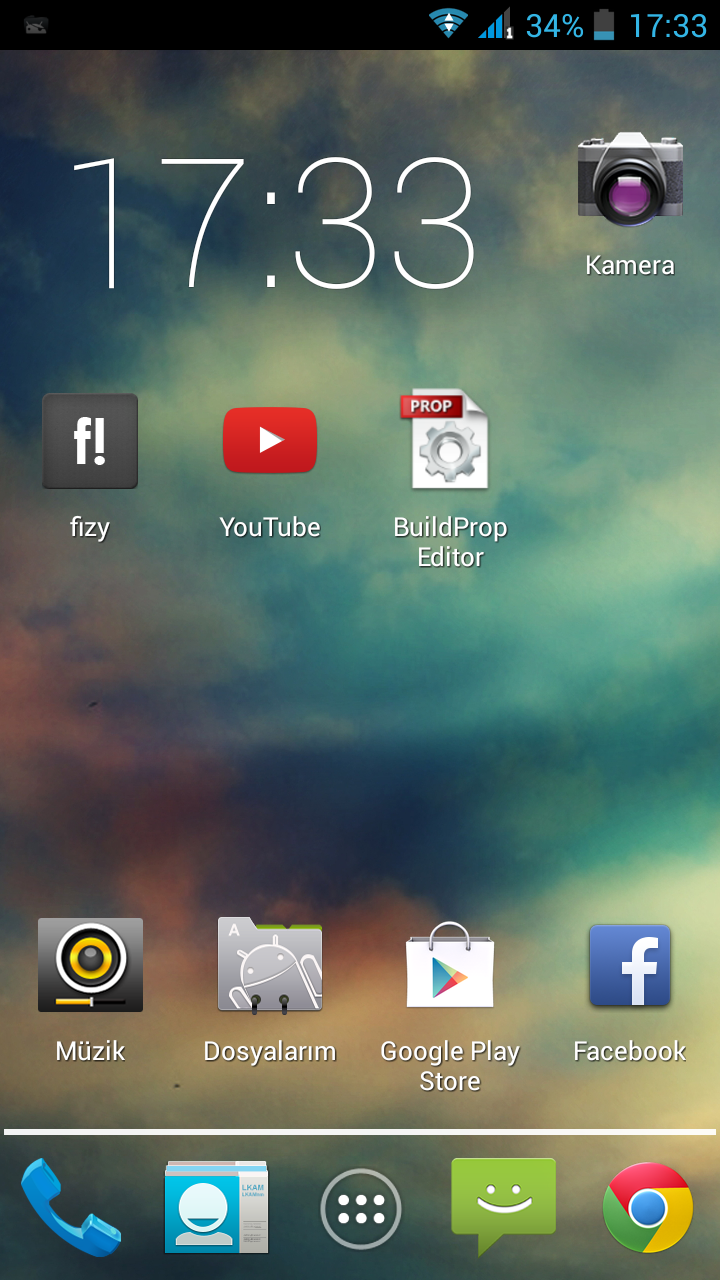This screenshot has width=720, height=1280.
Task: Open the contacts app in the dock
Action: point(217,1207)
